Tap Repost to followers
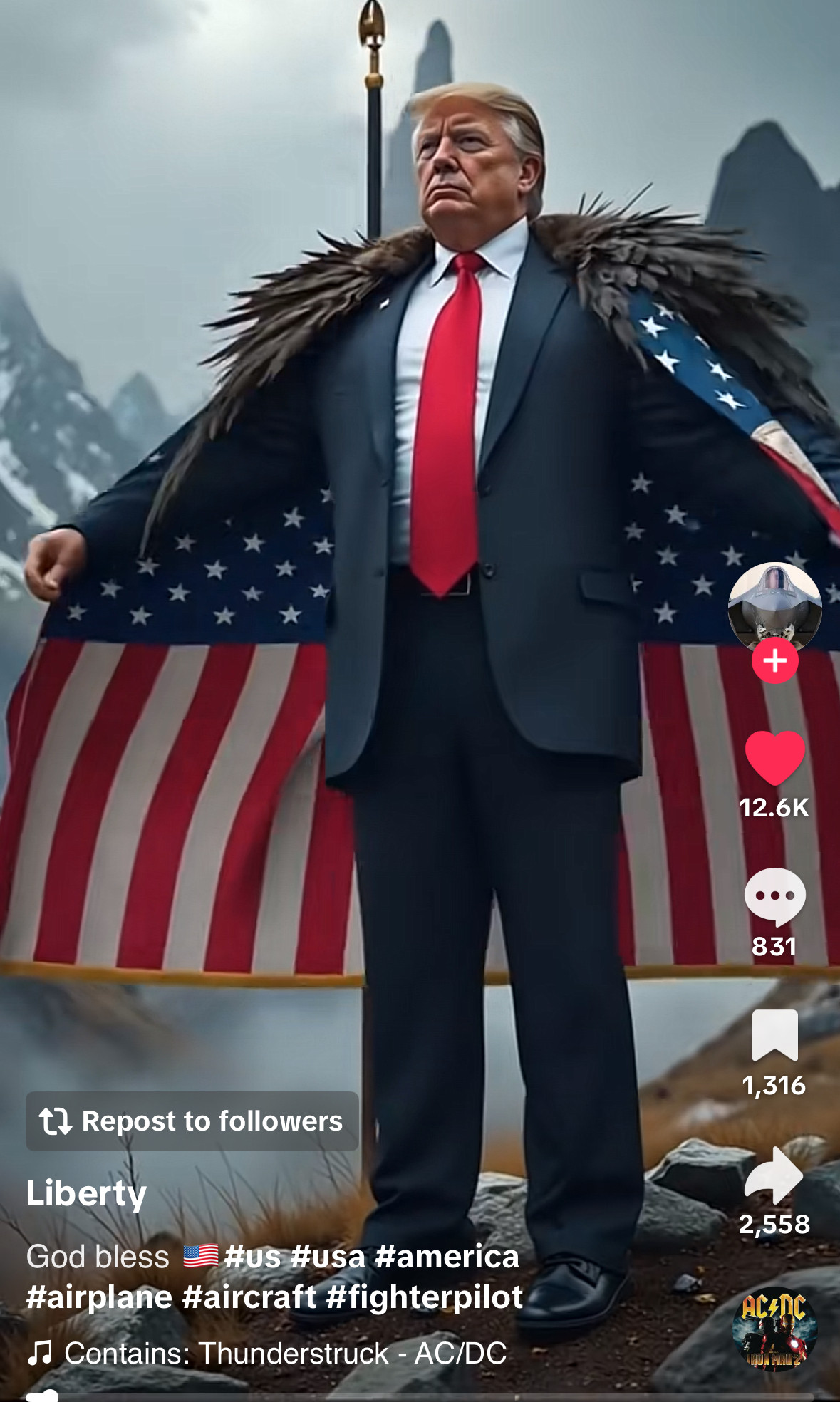Screen dimensions: 840x1402 192,1121
